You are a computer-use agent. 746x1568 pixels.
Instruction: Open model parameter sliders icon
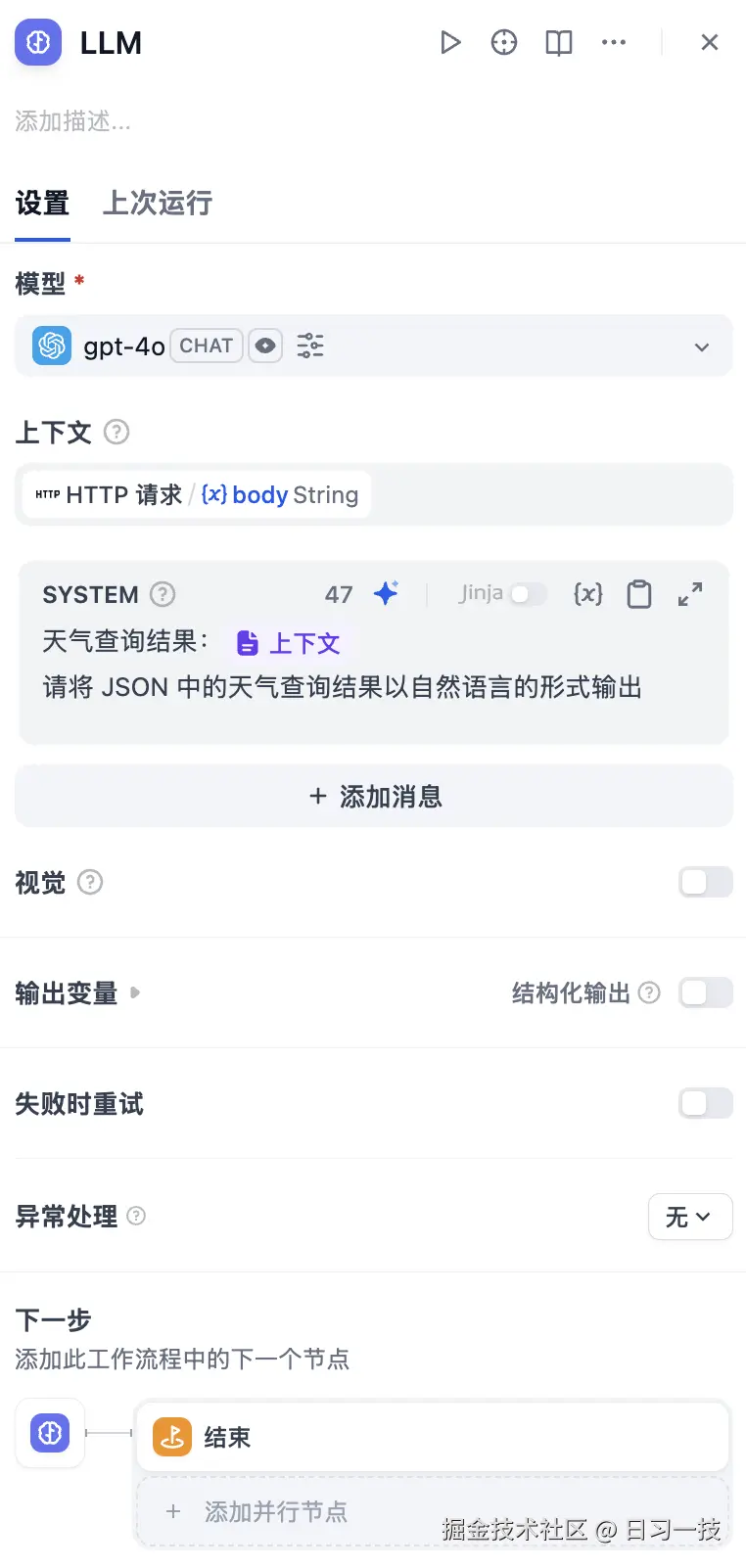(x=310, y=346)
